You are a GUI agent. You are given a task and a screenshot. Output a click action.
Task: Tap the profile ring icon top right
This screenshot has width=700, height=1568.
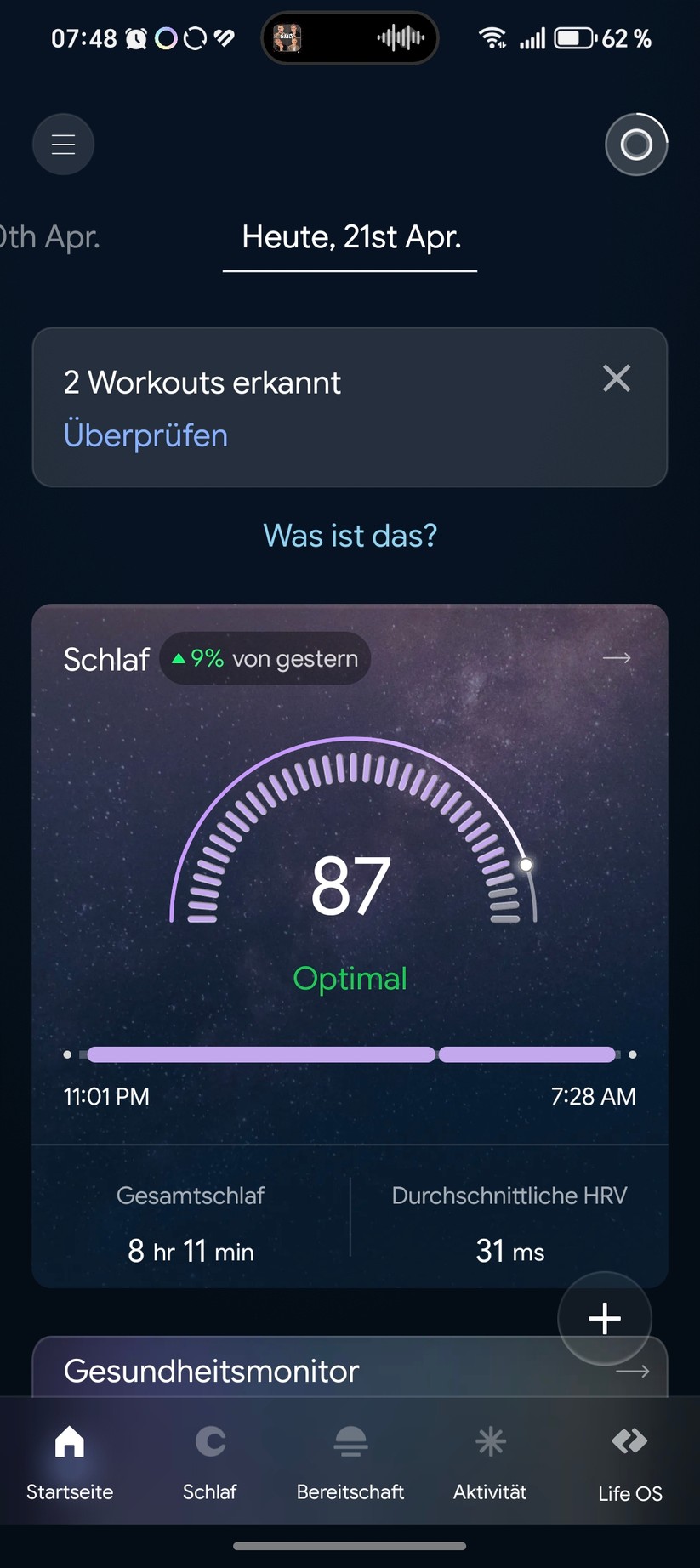636,144
